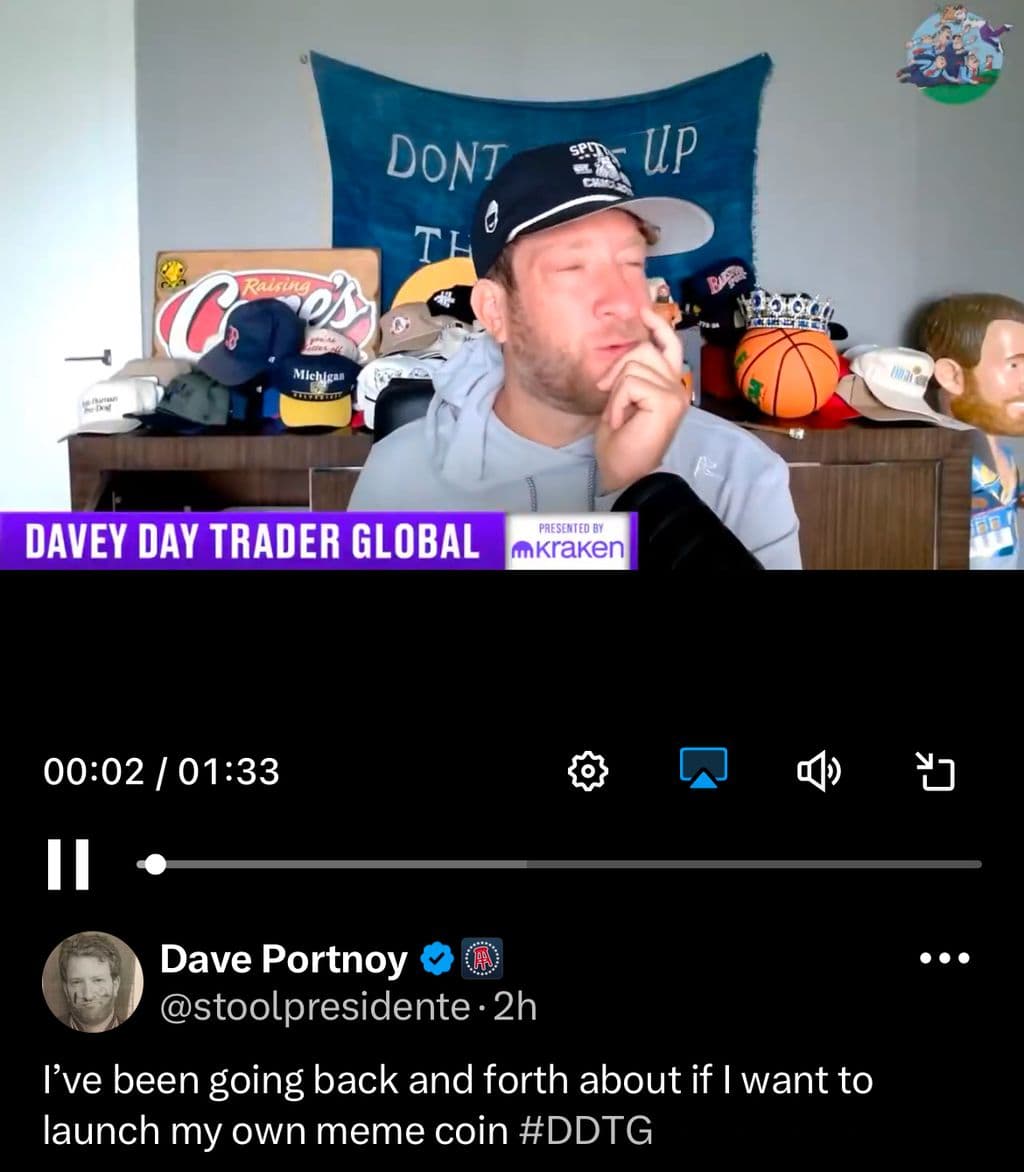Open the post's three-dot overflow menu
Viewport: 1024px width, 1172px height.
tap(944, 959)
